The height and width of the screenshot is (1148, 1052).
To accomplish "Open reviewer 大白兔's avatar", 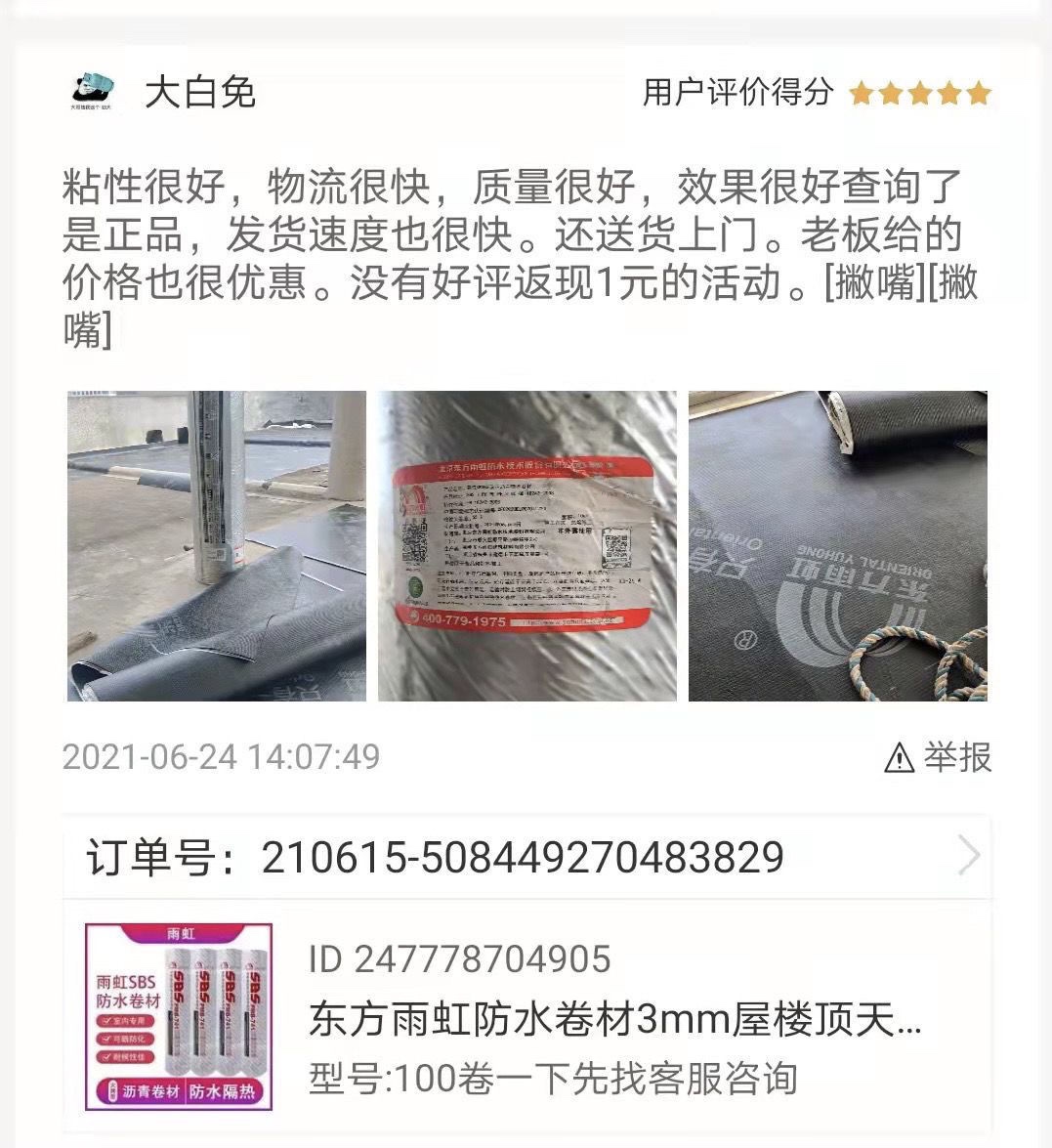I will [x=93, y=92].
